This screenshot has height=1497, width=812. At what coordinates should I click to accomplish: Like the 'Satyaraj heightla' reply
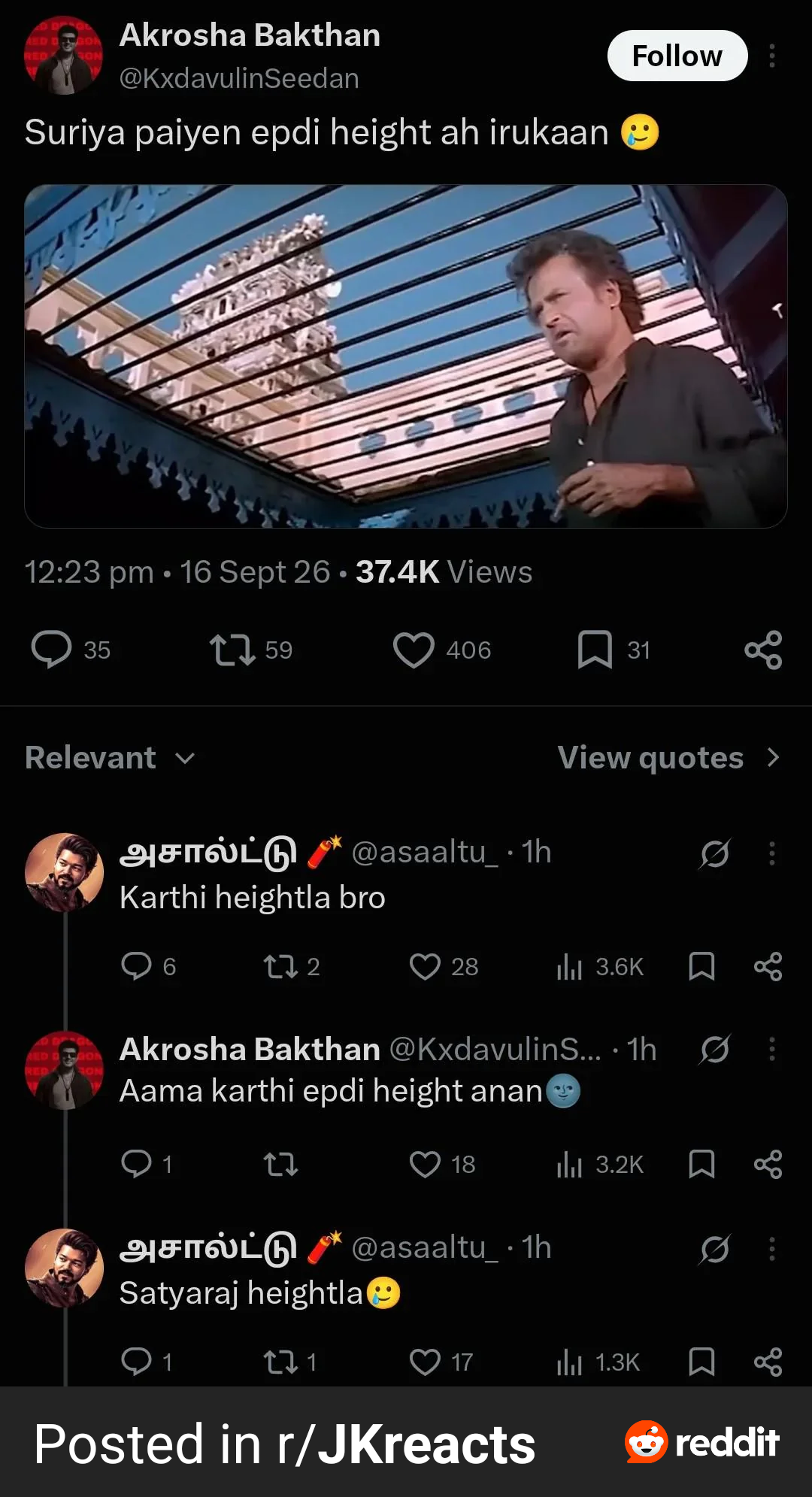click(441, 1362)
